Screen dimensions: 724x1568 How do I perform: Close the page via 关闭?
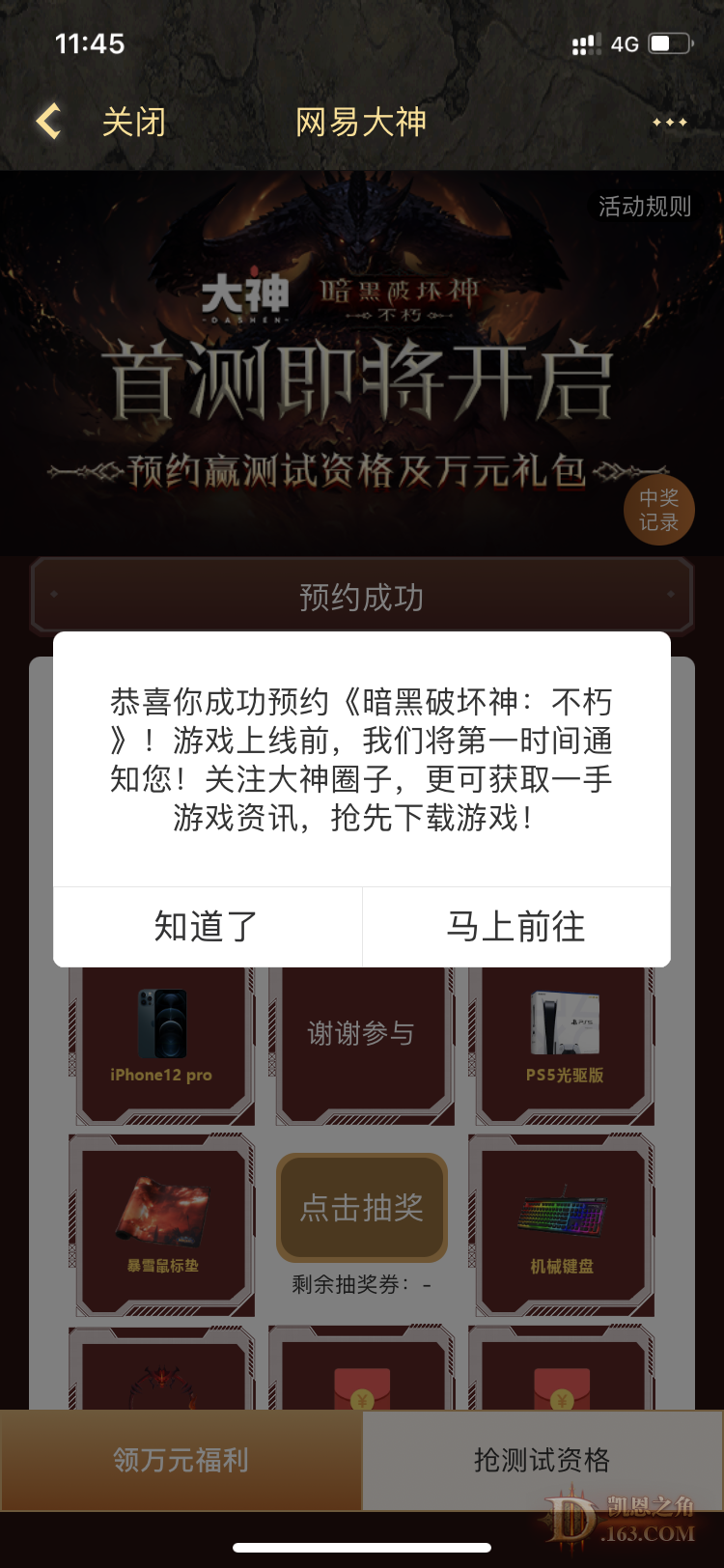click(134, 123)
